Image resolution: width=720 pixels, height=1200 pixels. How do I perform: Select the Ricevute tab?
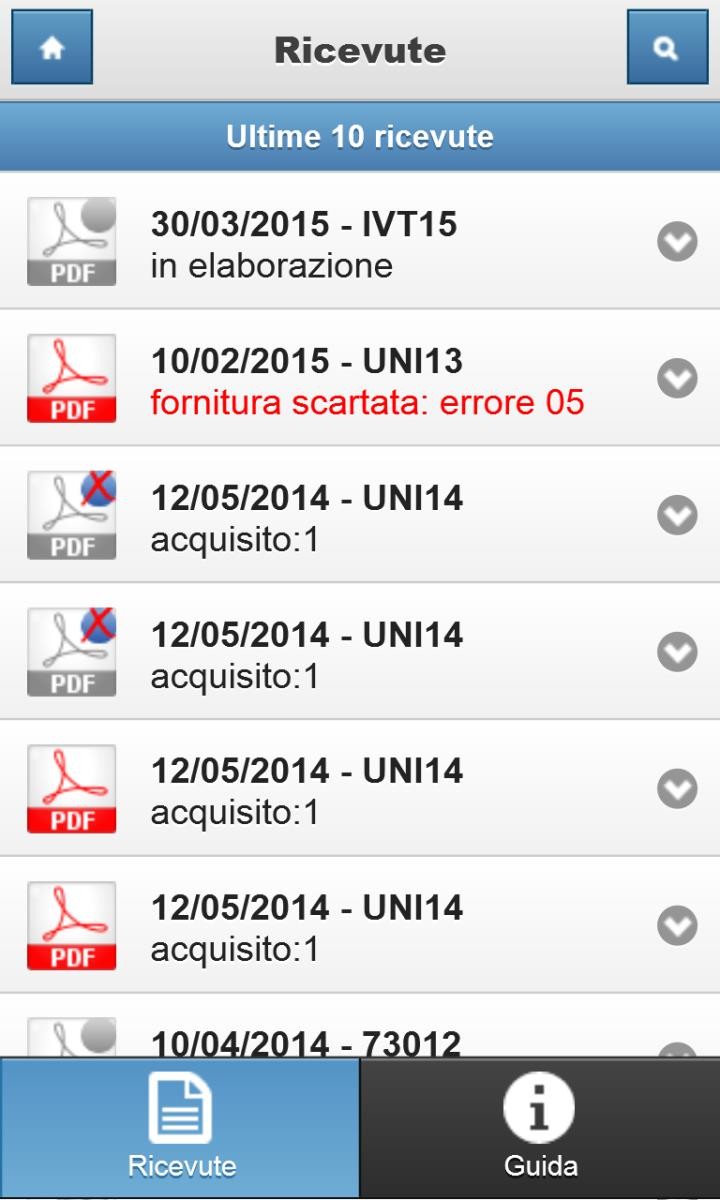coord(180,1128)
